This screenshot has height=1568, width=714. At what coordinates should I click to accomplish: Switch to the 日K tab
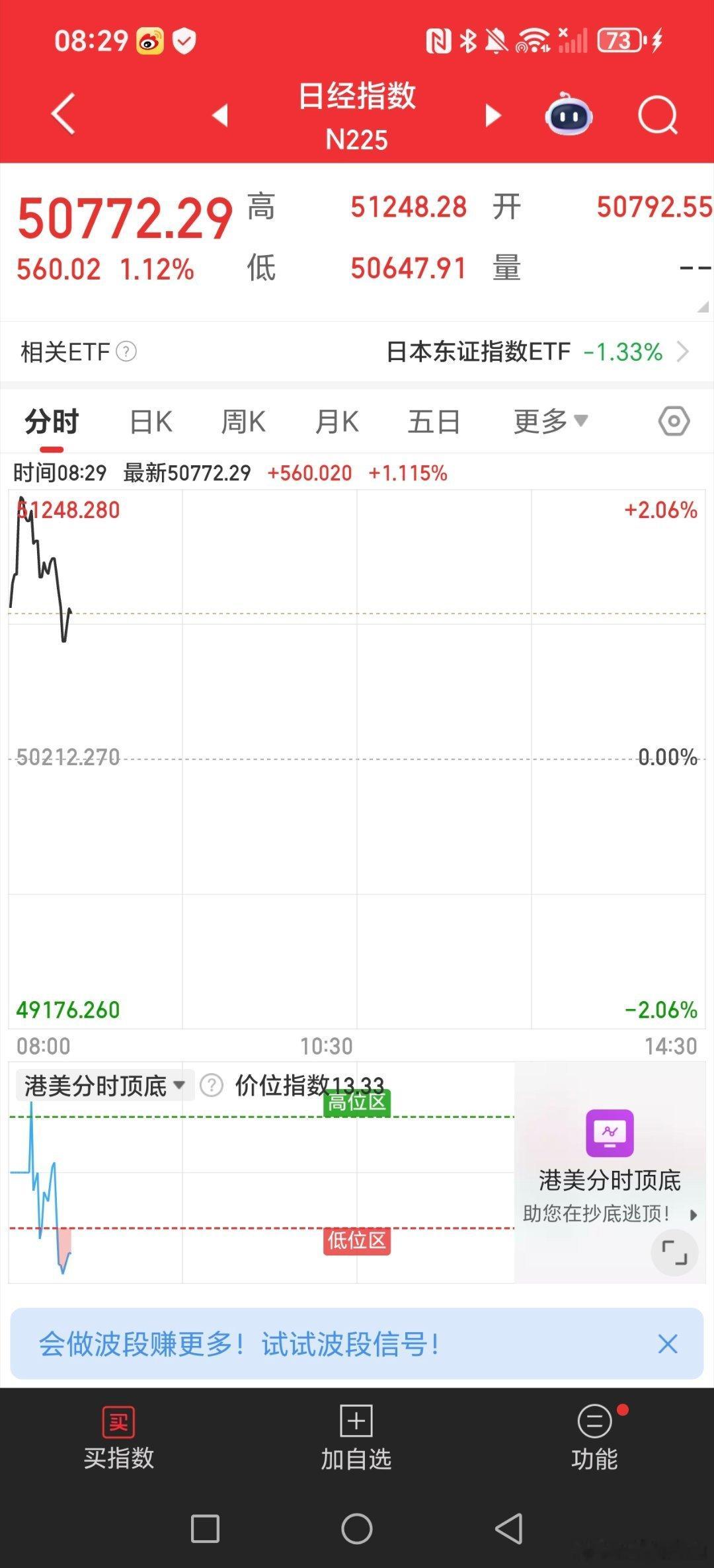[x=150, y=421]
